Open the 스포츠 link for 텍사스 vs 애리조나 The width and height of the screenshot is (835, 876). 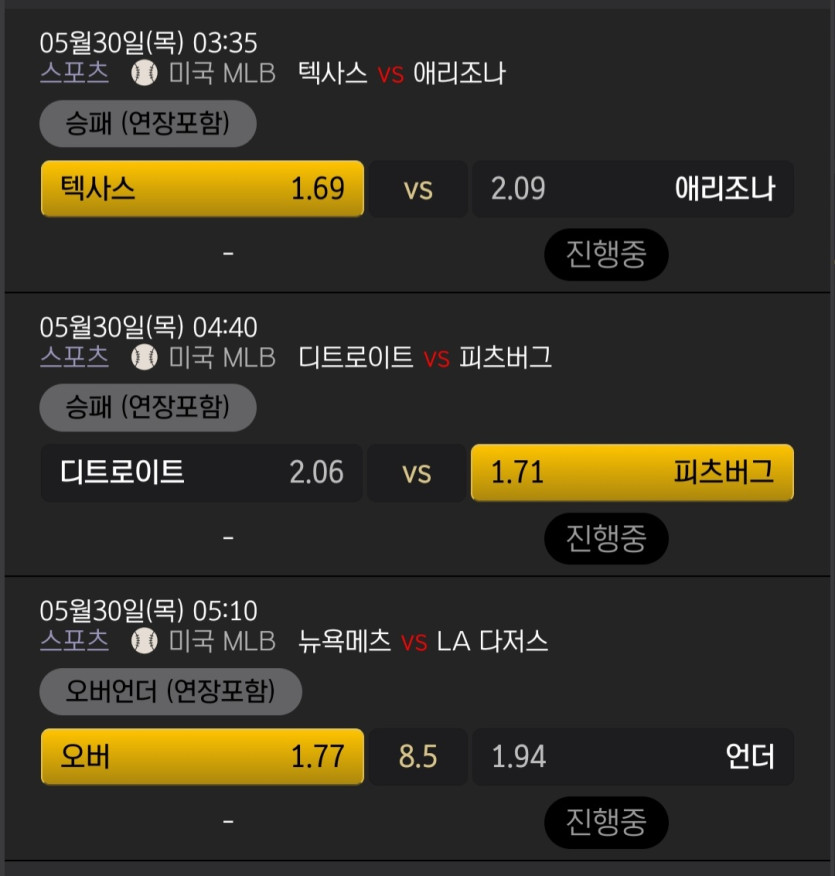[74, 73]
